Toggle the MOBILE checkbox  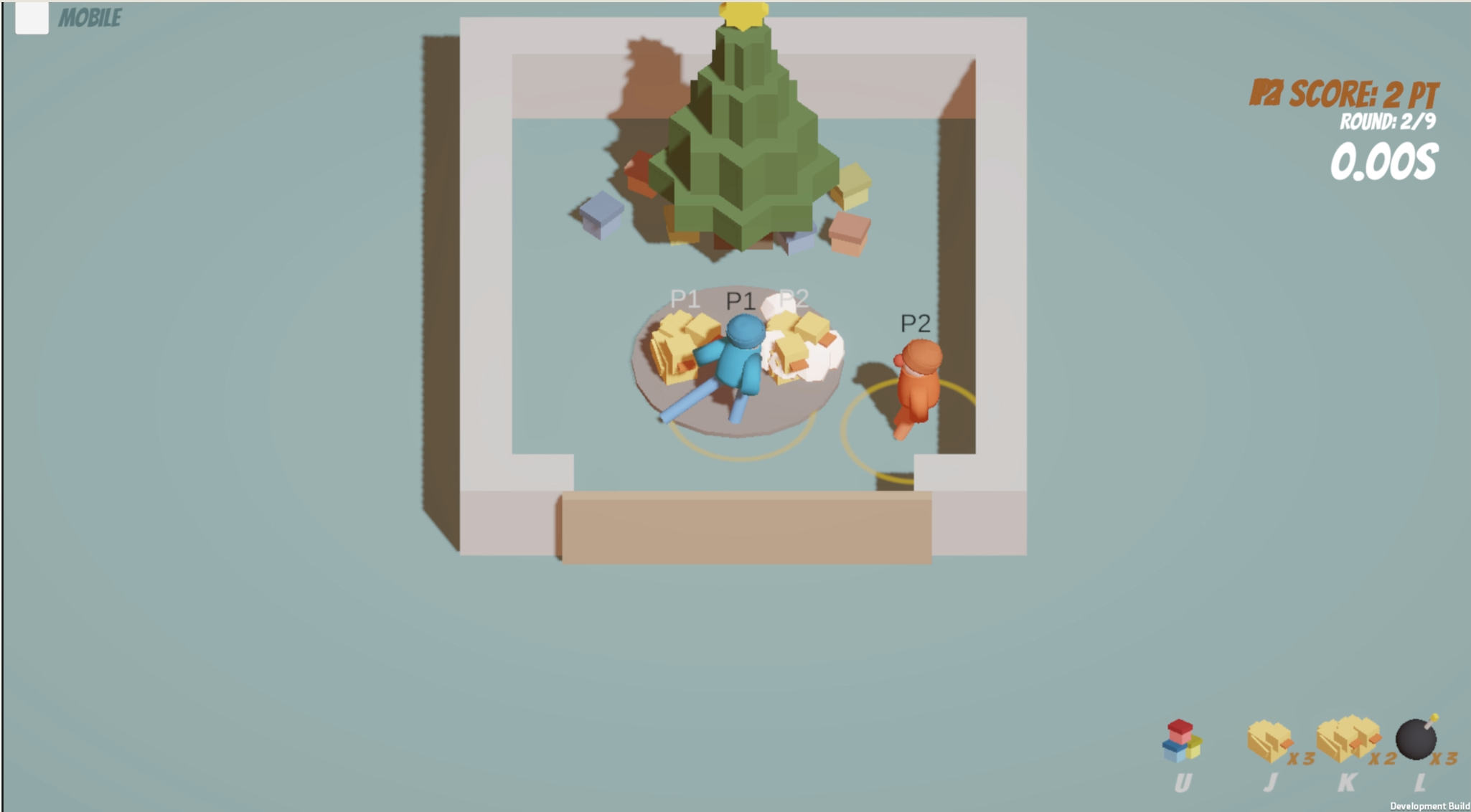tap(32, 18)
